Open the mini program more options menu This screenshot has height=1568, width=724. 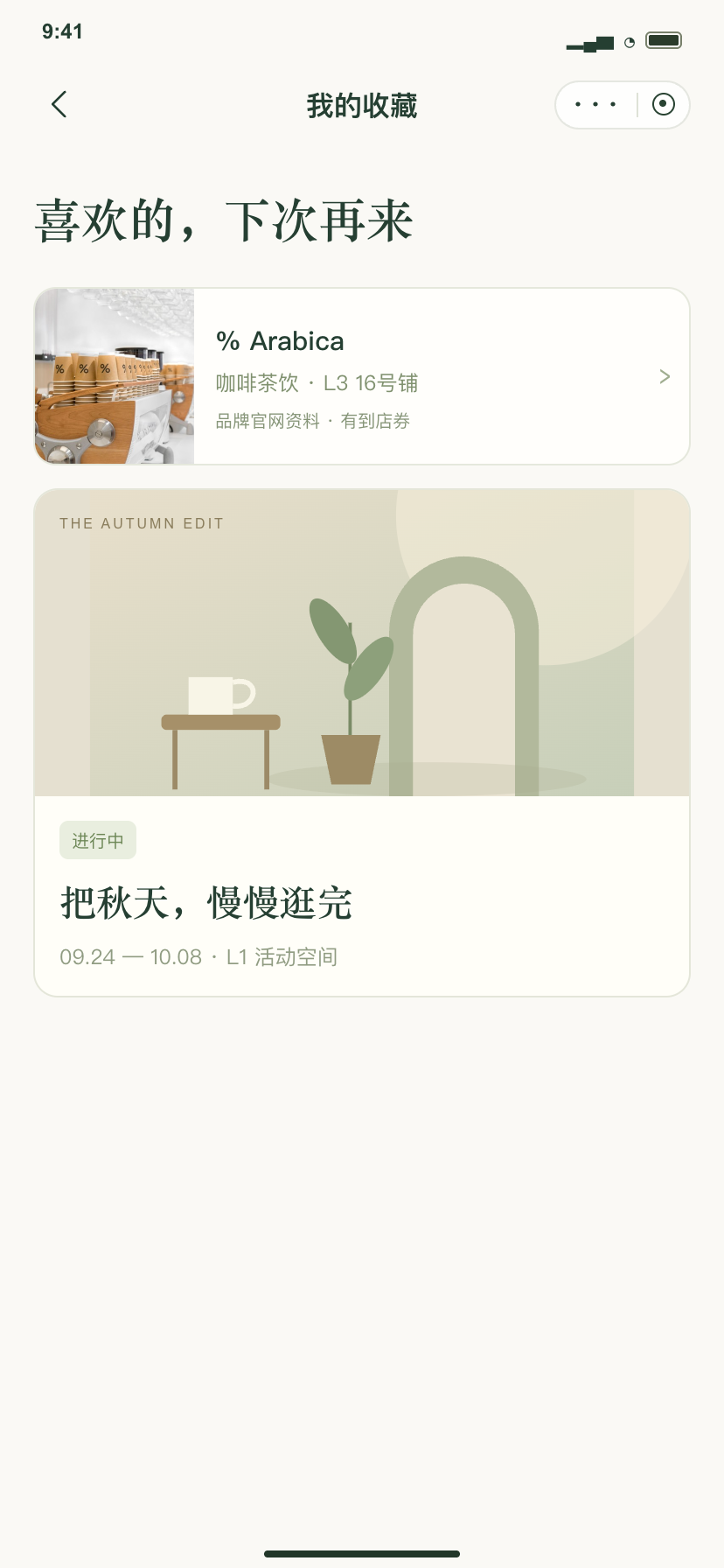tap(595, 105)
